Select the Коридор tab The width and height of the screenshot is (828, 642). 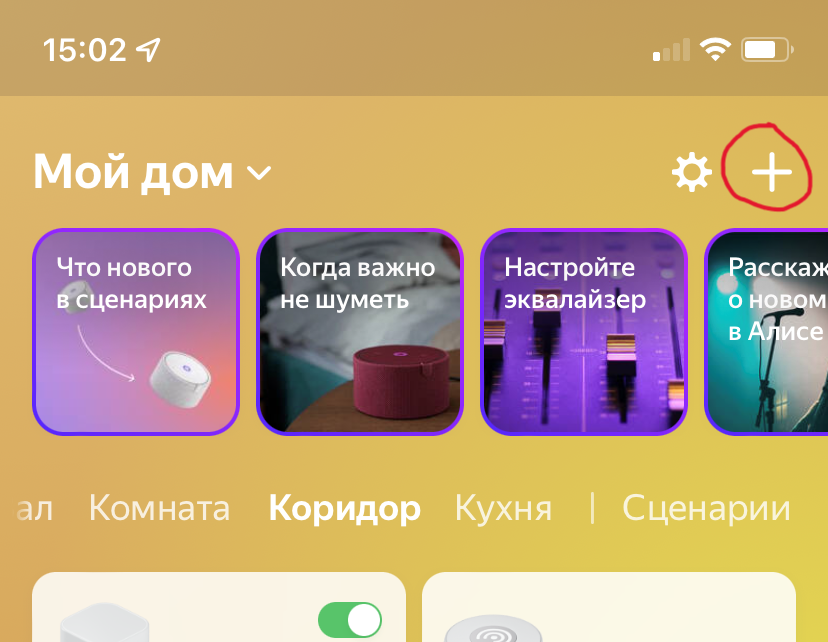coord(344,508)
